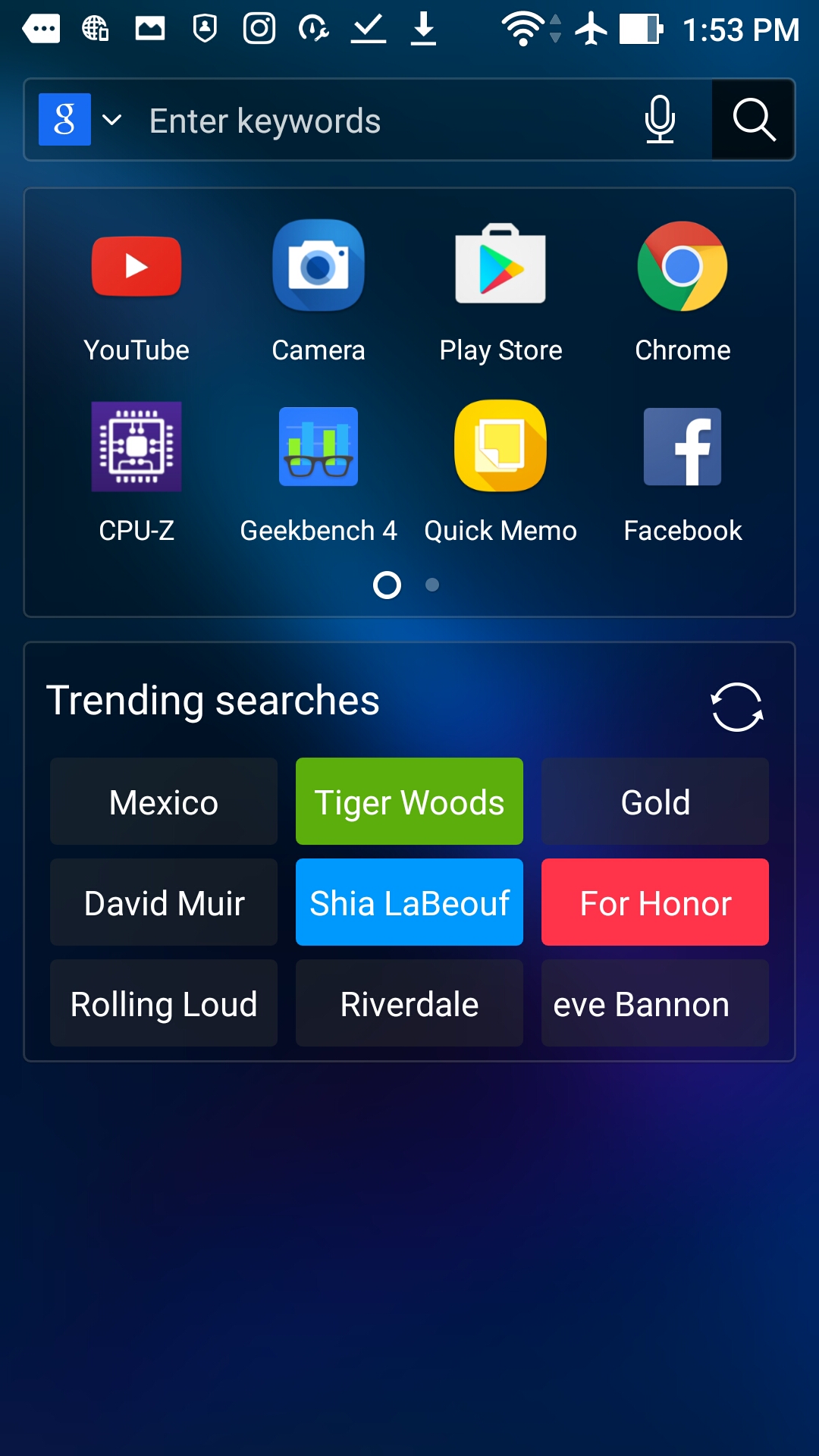The image size is (819, 1456).
Task: Expand the search engine dropdown
Action: (111, 120)
